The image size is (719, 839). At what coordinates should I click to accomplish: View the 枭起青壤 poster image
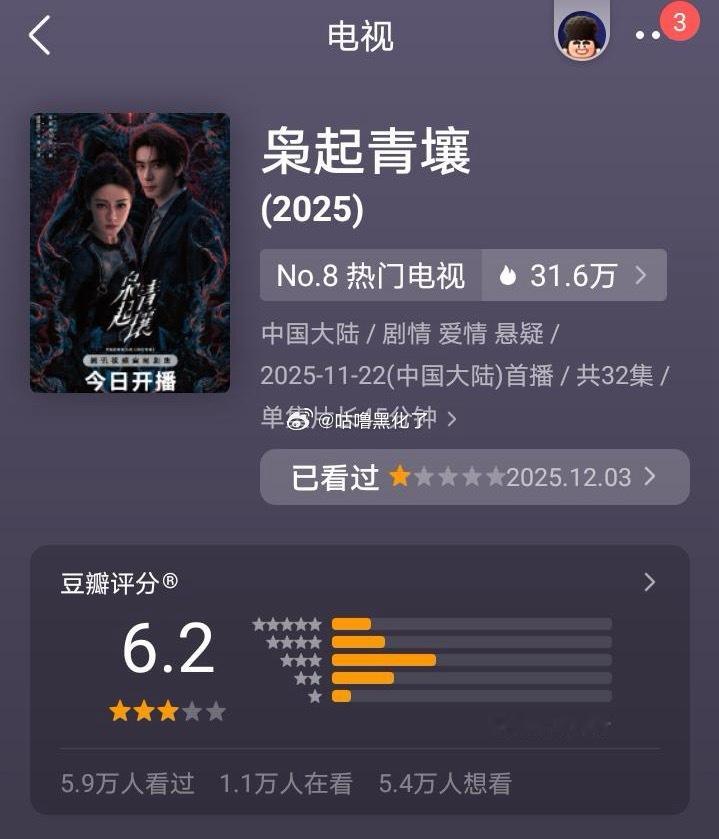[x=130, y=253]
